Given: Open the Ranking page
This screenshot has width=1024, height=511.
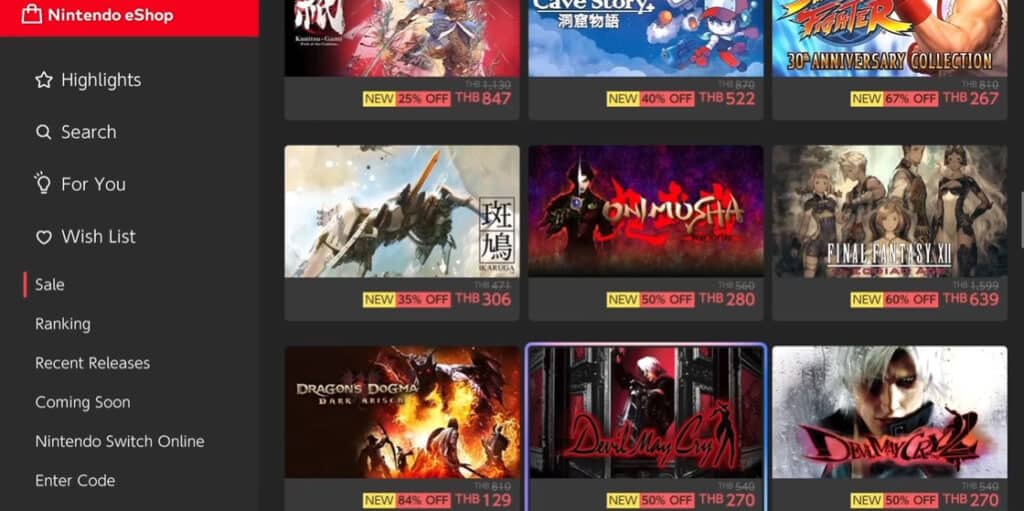Looking at the screenshot, I should coord(63,324).
